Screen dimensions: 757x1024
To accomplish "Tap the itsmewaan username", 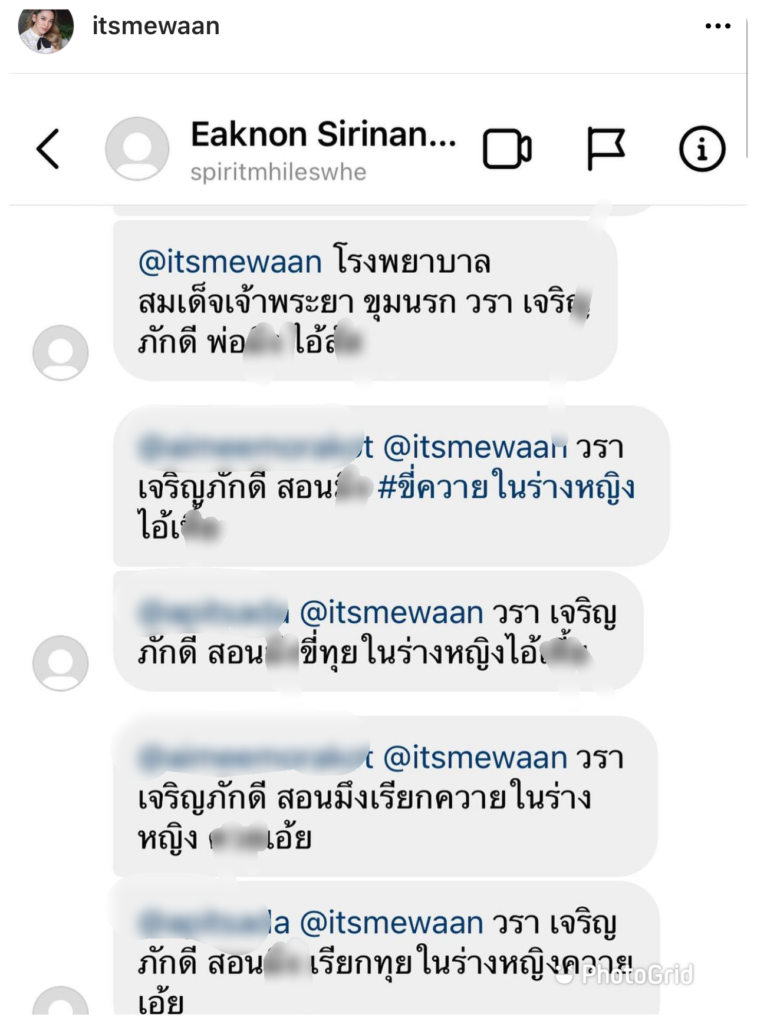I will click(x=155, y=26).
